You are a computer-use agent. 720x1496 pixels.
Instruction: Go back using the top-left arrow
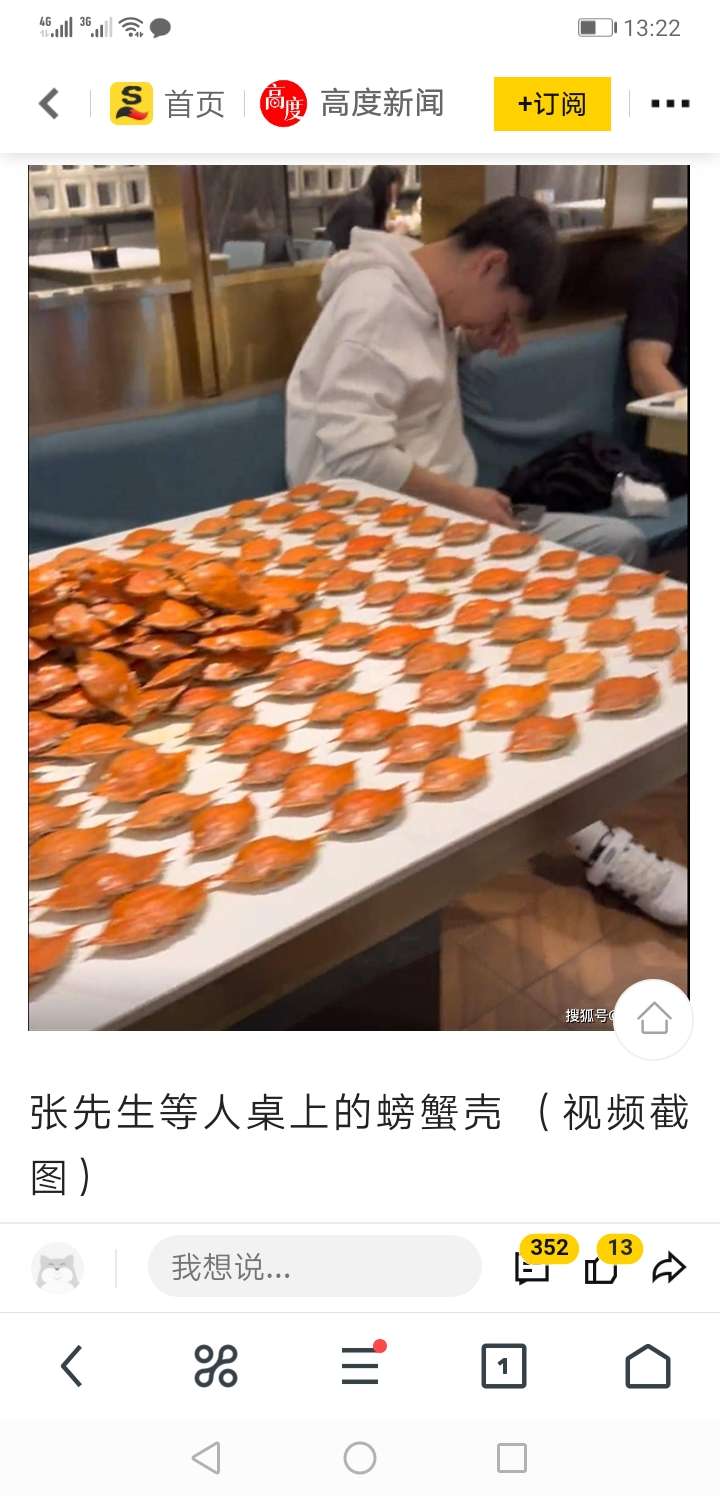[x=49, y=103]
